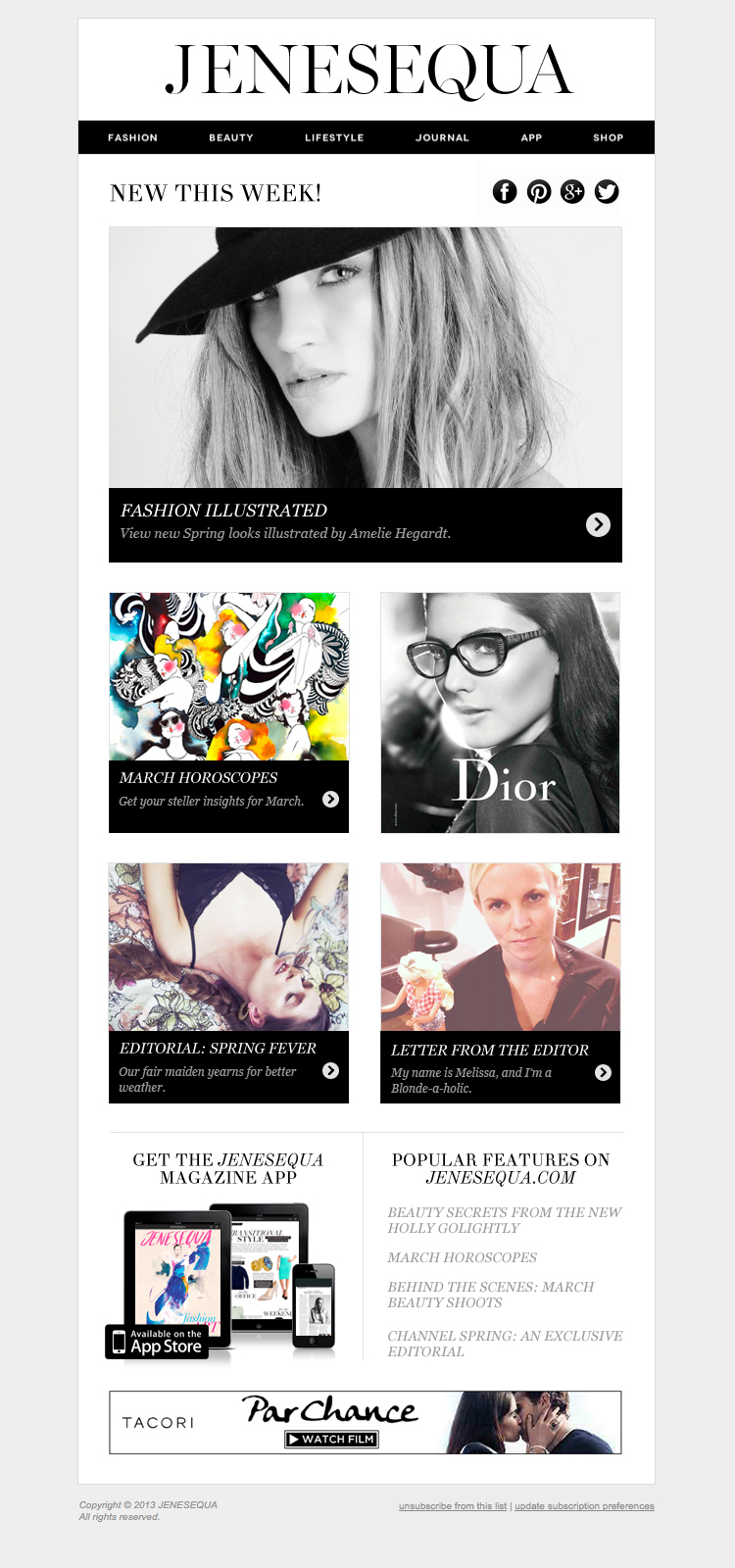The image size is (735, 1568).
Task: Open the Facebook icon
Action: click(505, 192)
